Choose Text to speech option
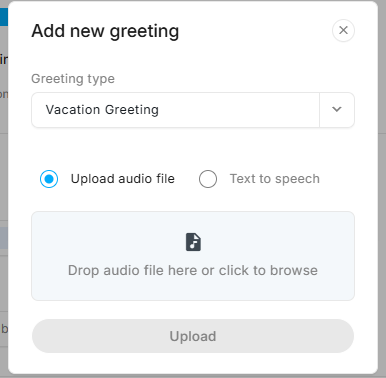 tap(208, 179)
